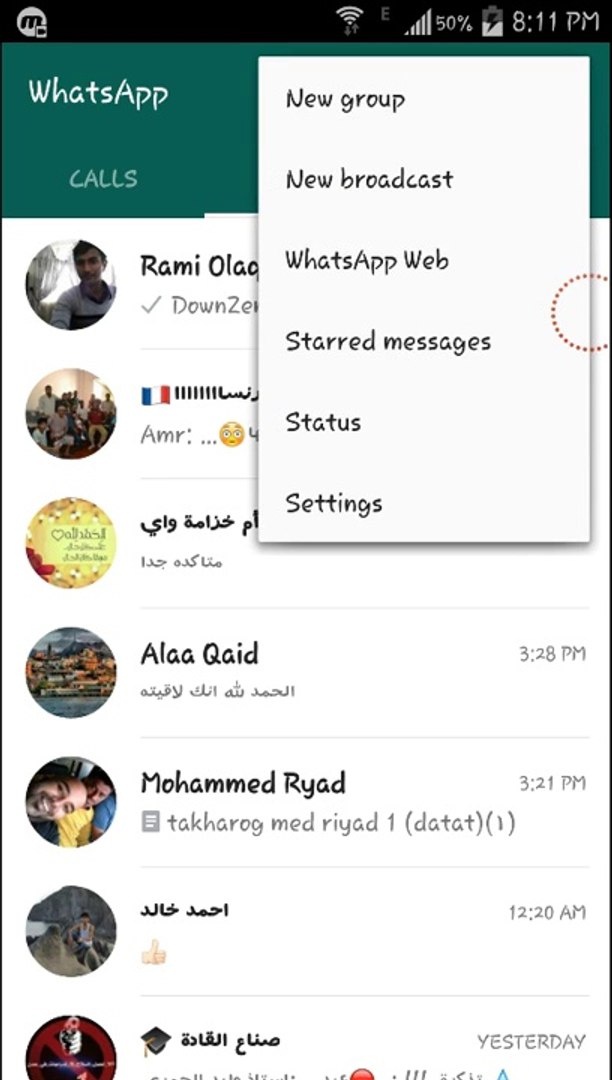View Starred messages
Viewport: 612px width, 1080px height.
click(388, 342)
